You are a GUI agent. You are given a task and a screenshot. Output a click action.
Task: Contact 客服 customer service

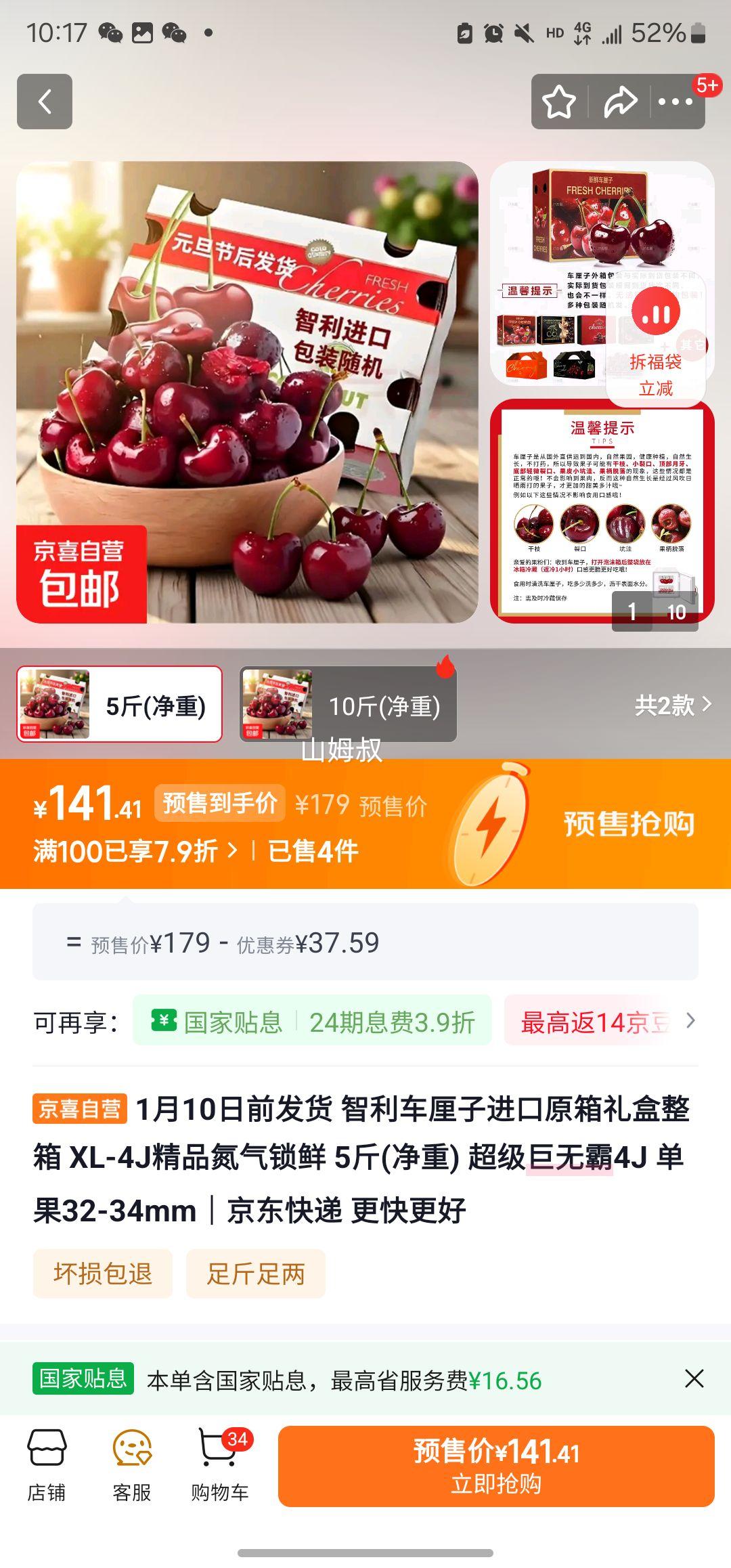[x=132, y=1466]
